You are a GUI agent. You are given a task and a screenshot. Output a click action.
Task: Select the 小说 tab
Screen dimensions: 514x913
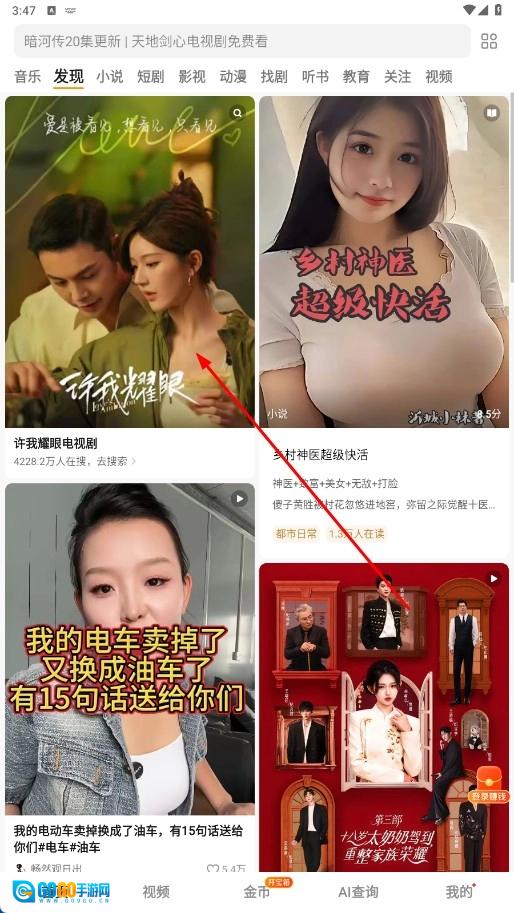(109, 76)
